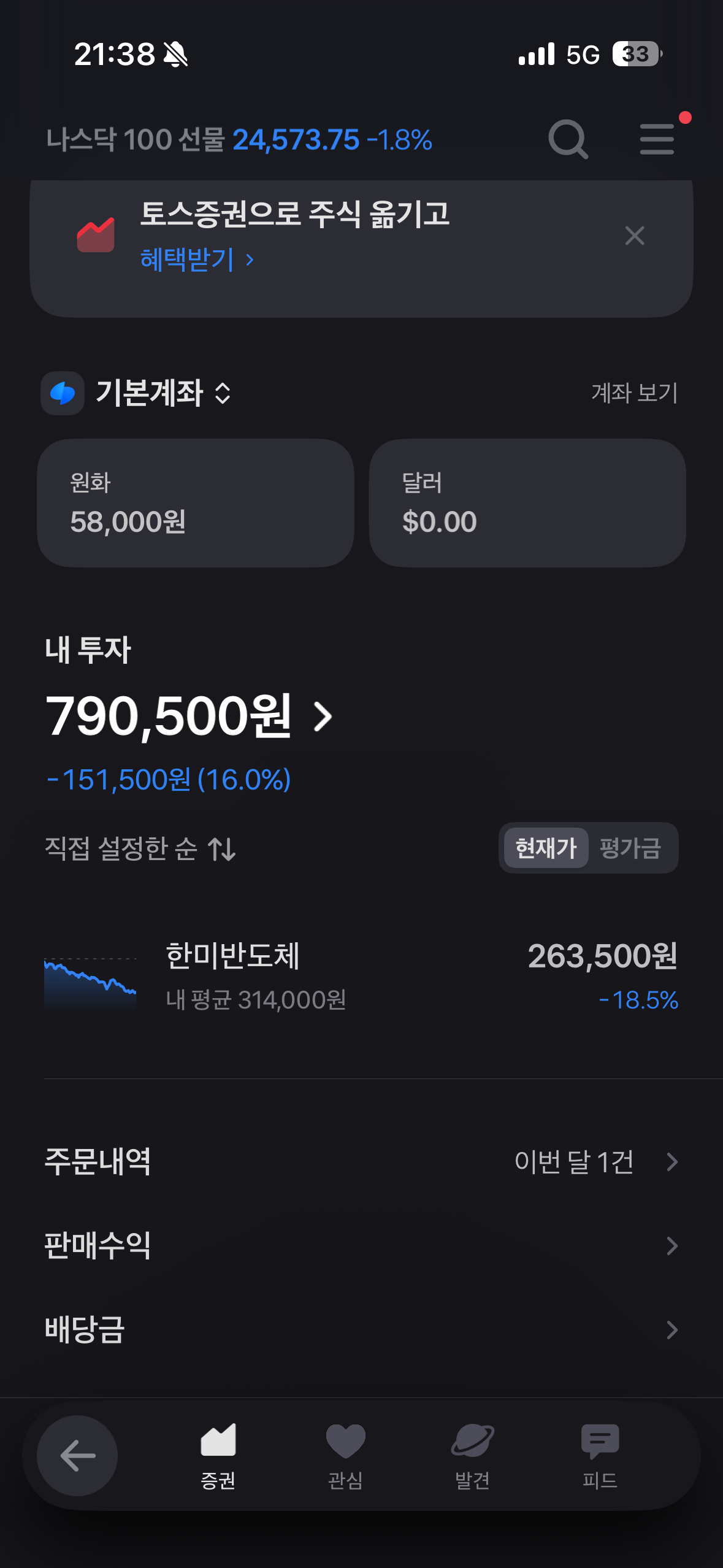The height and width of the screenshot is (1568, 723).
Task: Open 배당금
Action: tap(361, 1329)
